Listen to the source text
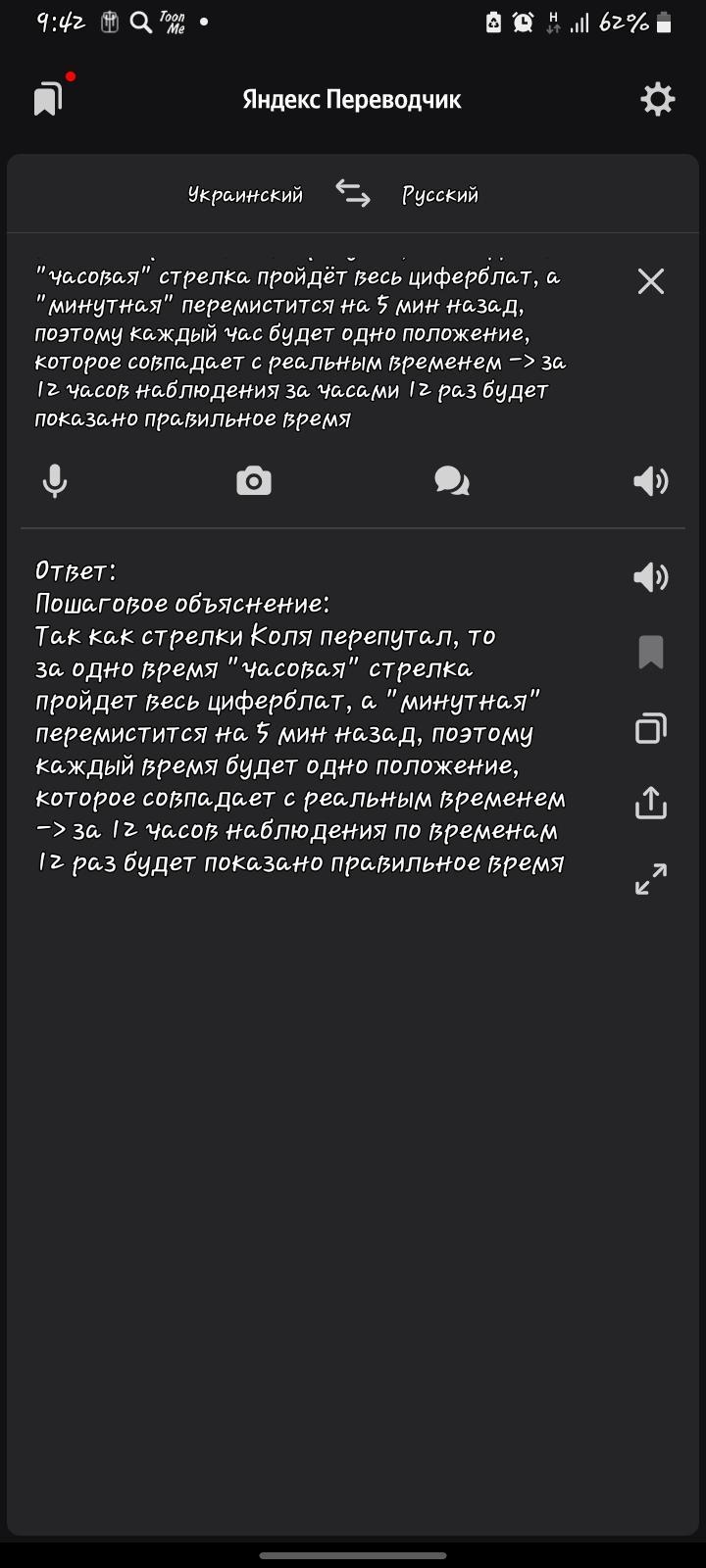Image resolution: width=706 pixels, height=1568 pixels. [651, 481]
